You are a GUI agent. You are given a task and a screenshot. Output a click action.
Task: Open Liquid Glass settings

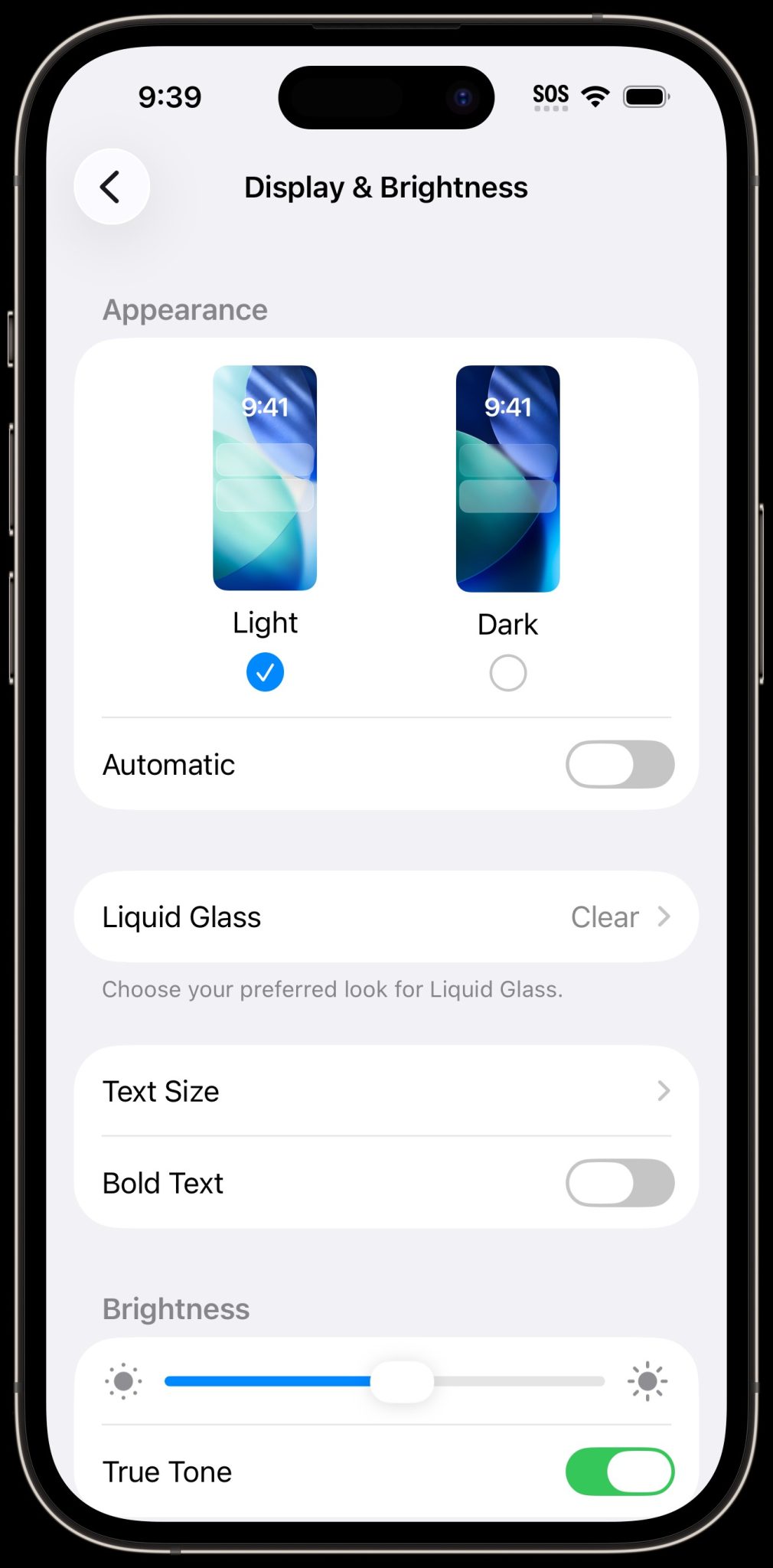coord(386,916)
